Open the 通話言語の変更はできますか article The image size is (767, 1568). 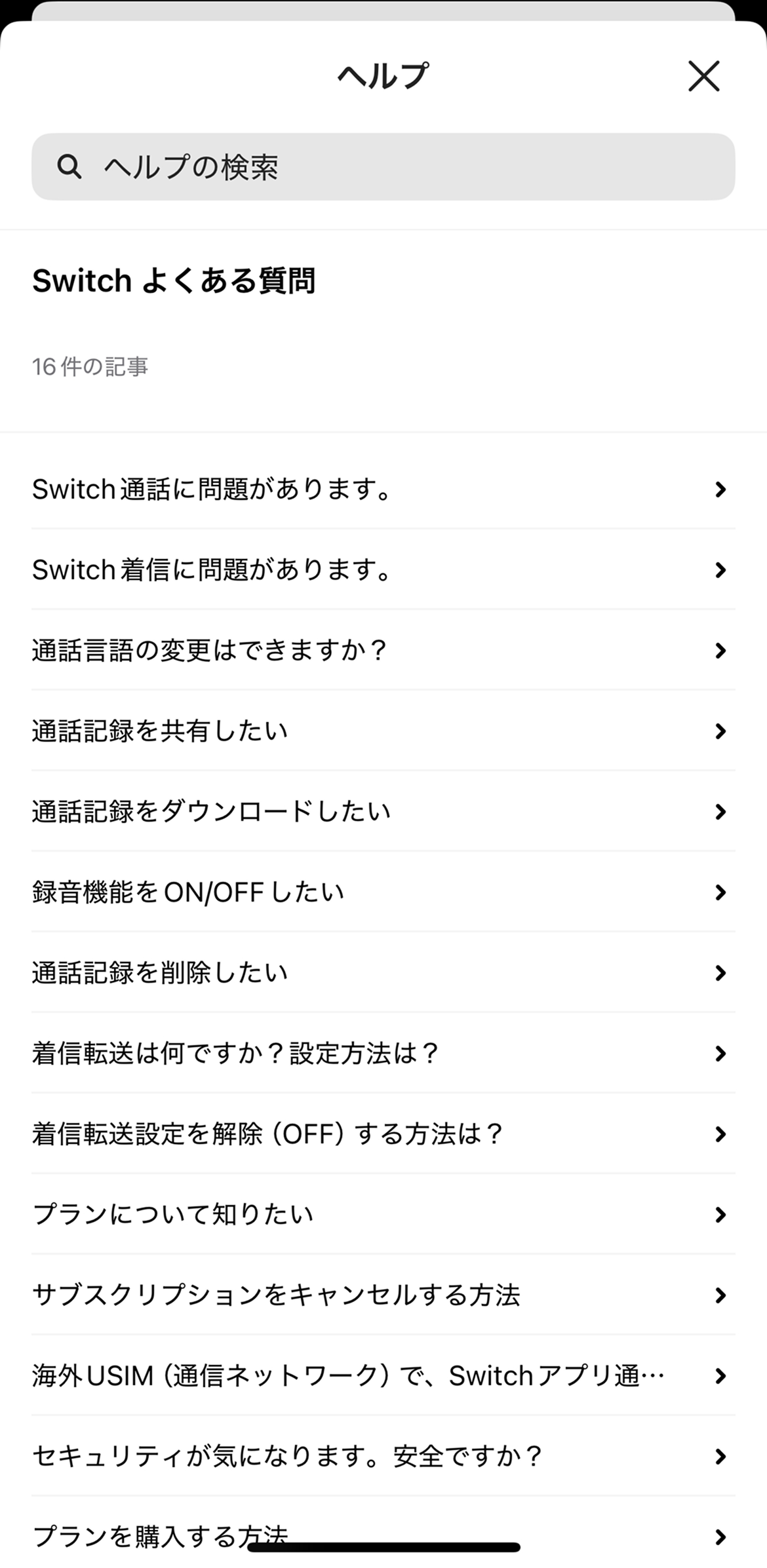click(210, 650)
